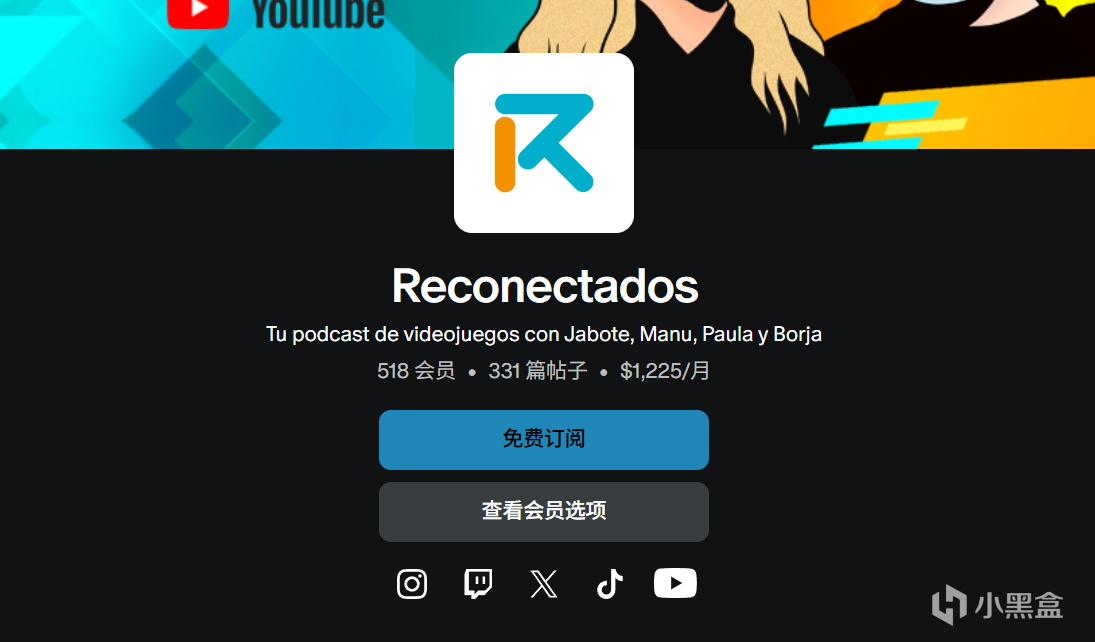Open Reconectados Instagram profile icon
The height and width of the screenshot is (642, 1095).
pos(412,584)
